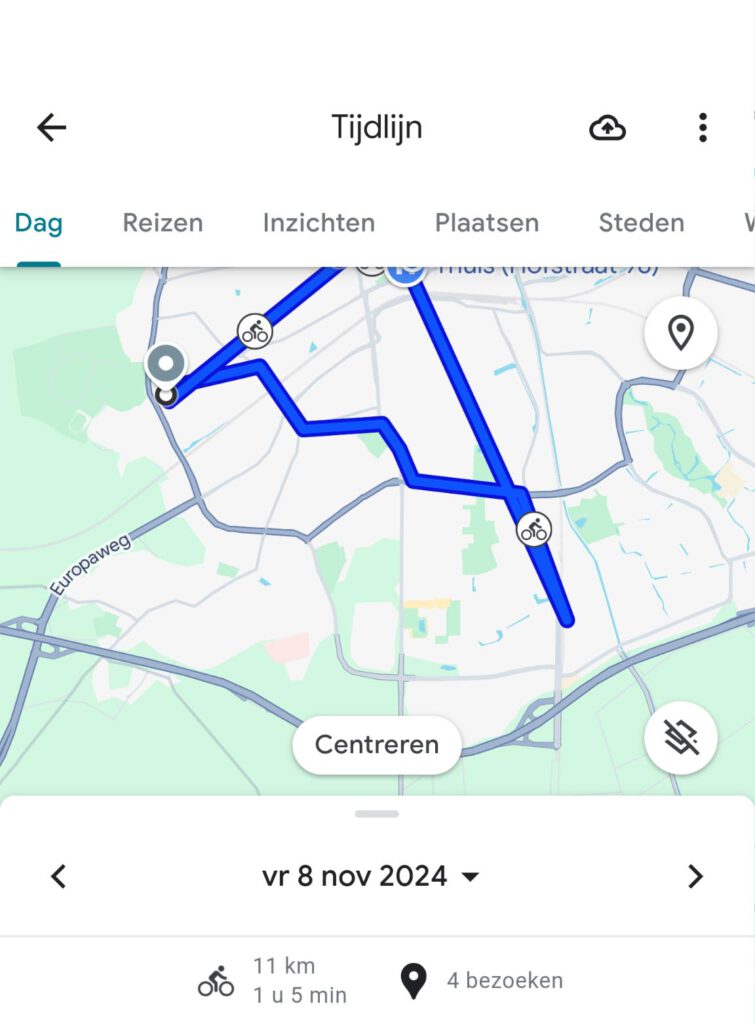This screenshot has width=755, height=1024.
Task: Go to the next day
Action: [695, 877]
